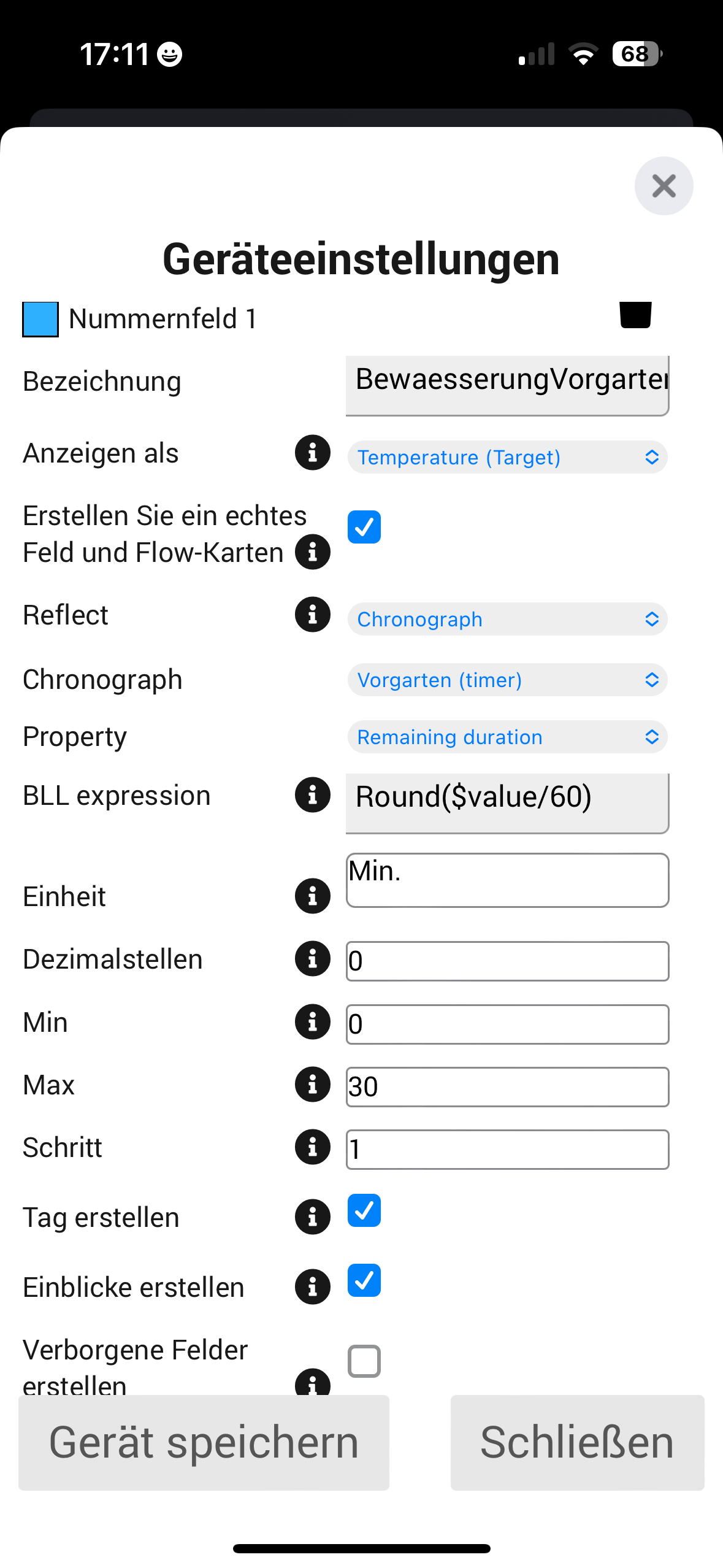This screenshot has height=1568, width=723.
Task: Tap the blue color swatch for Nummernfeld 1
Action: 40,319
